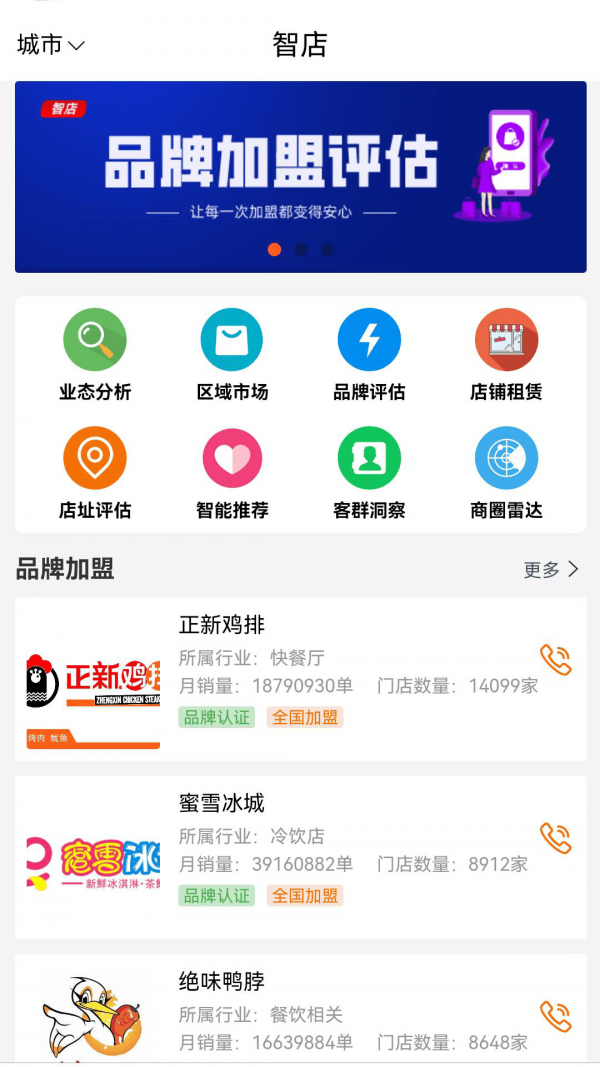Call 绝味鸭脖 via the phone icon

pos(555,1016)
